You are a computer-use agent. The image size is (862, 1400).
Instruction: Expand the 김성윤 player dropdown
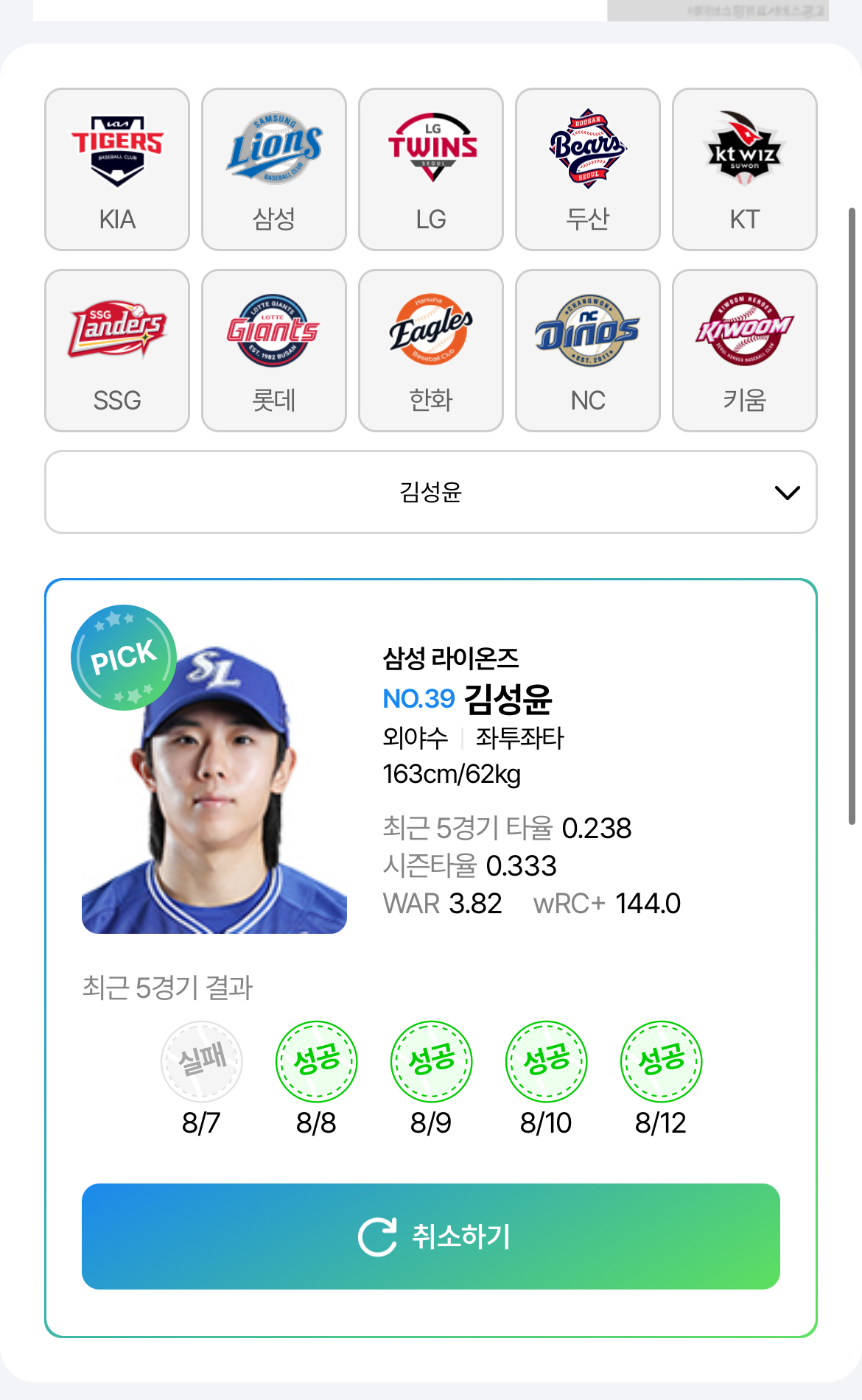click(x=431, y=492)
